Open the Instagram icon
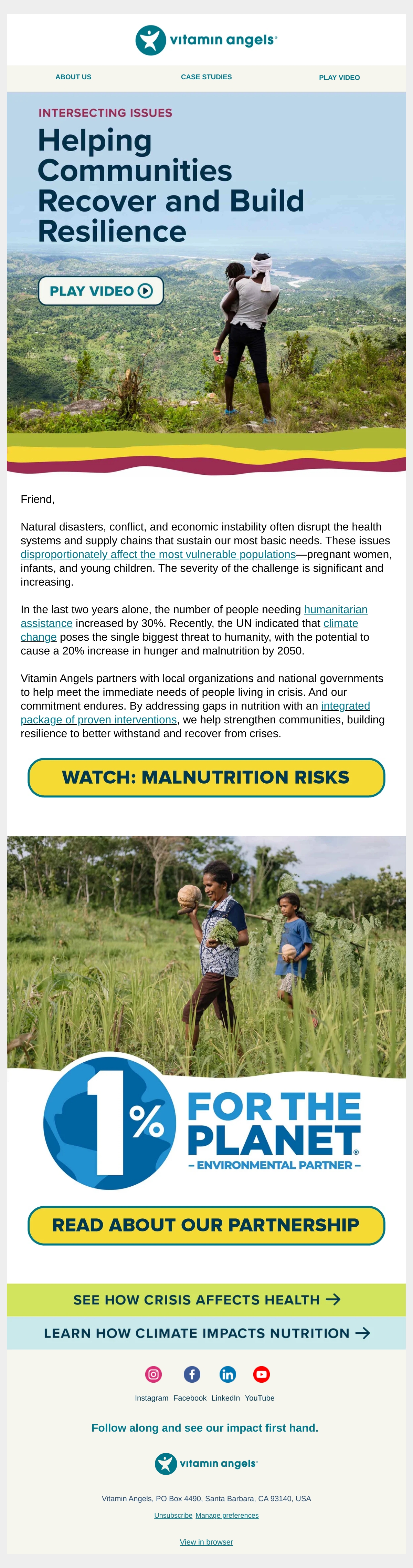 coord(154,1374)
